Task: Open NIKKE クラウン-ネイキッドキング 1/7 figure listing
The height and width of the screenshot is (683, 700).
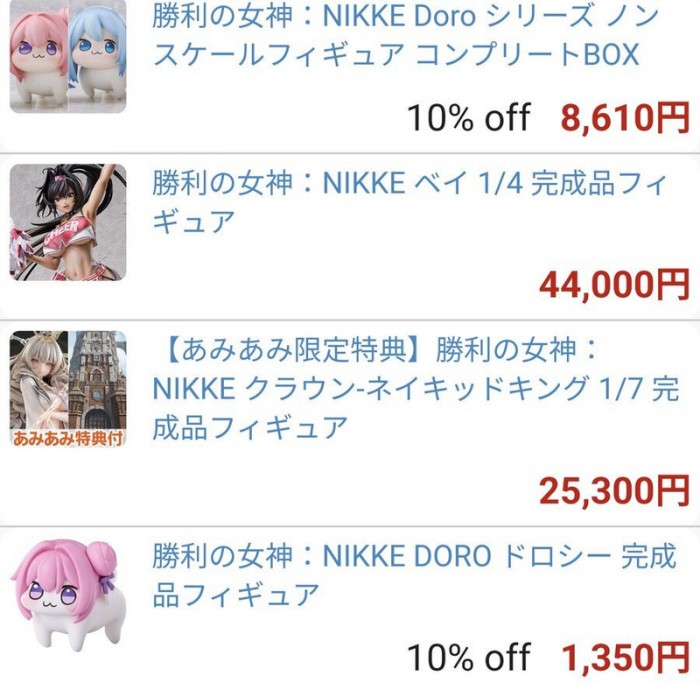Action: pyautogui.click(x=415, y=388)
